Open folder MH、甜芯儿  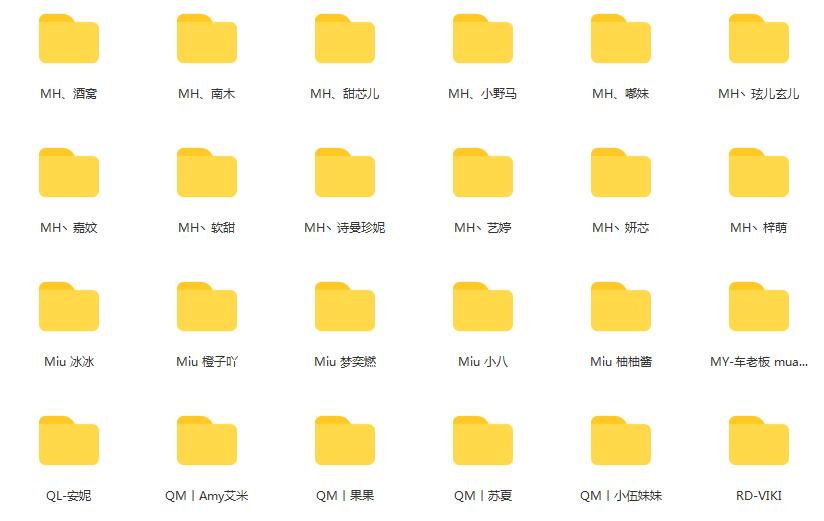(344, 40)
